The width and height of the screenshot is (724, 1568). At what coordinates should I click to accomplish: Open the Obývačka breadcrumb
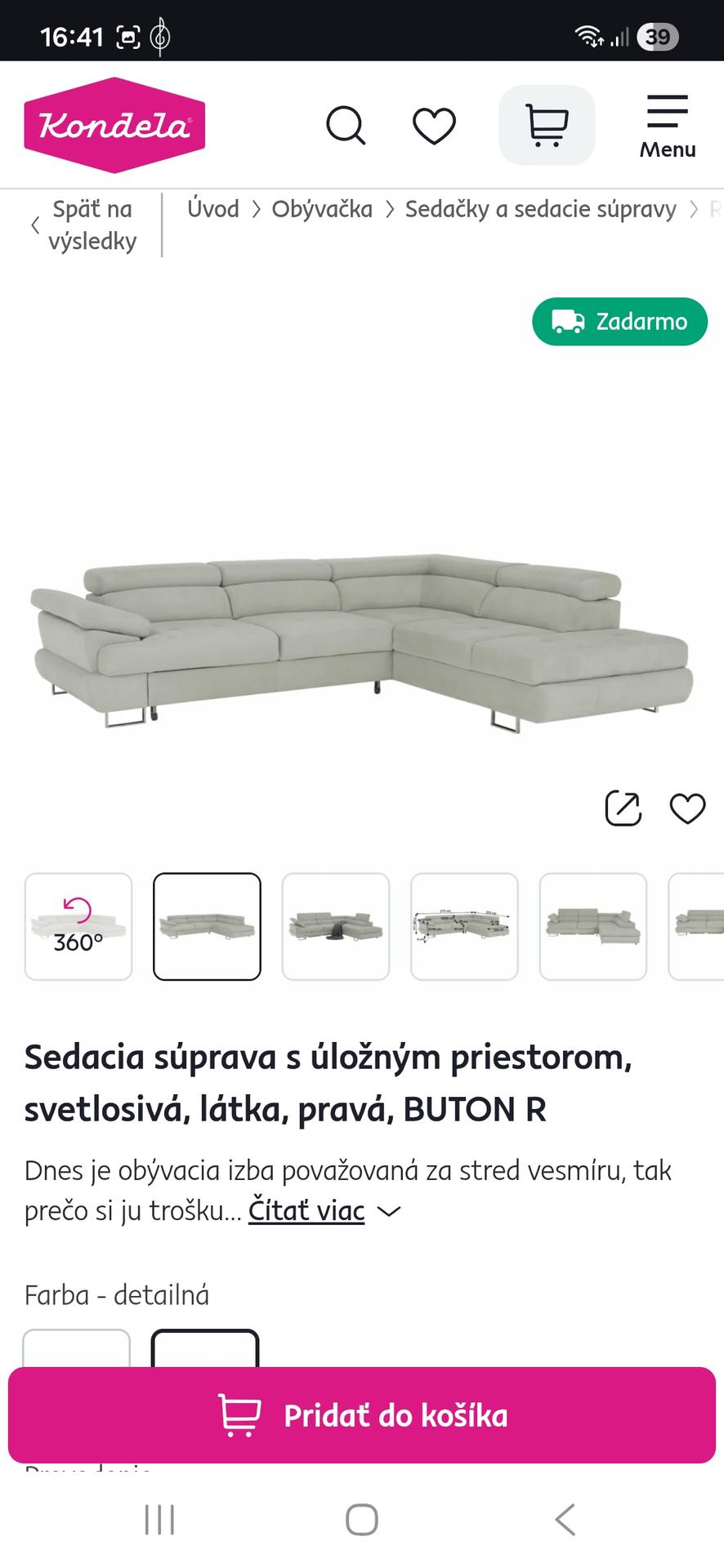coord(322,209)
